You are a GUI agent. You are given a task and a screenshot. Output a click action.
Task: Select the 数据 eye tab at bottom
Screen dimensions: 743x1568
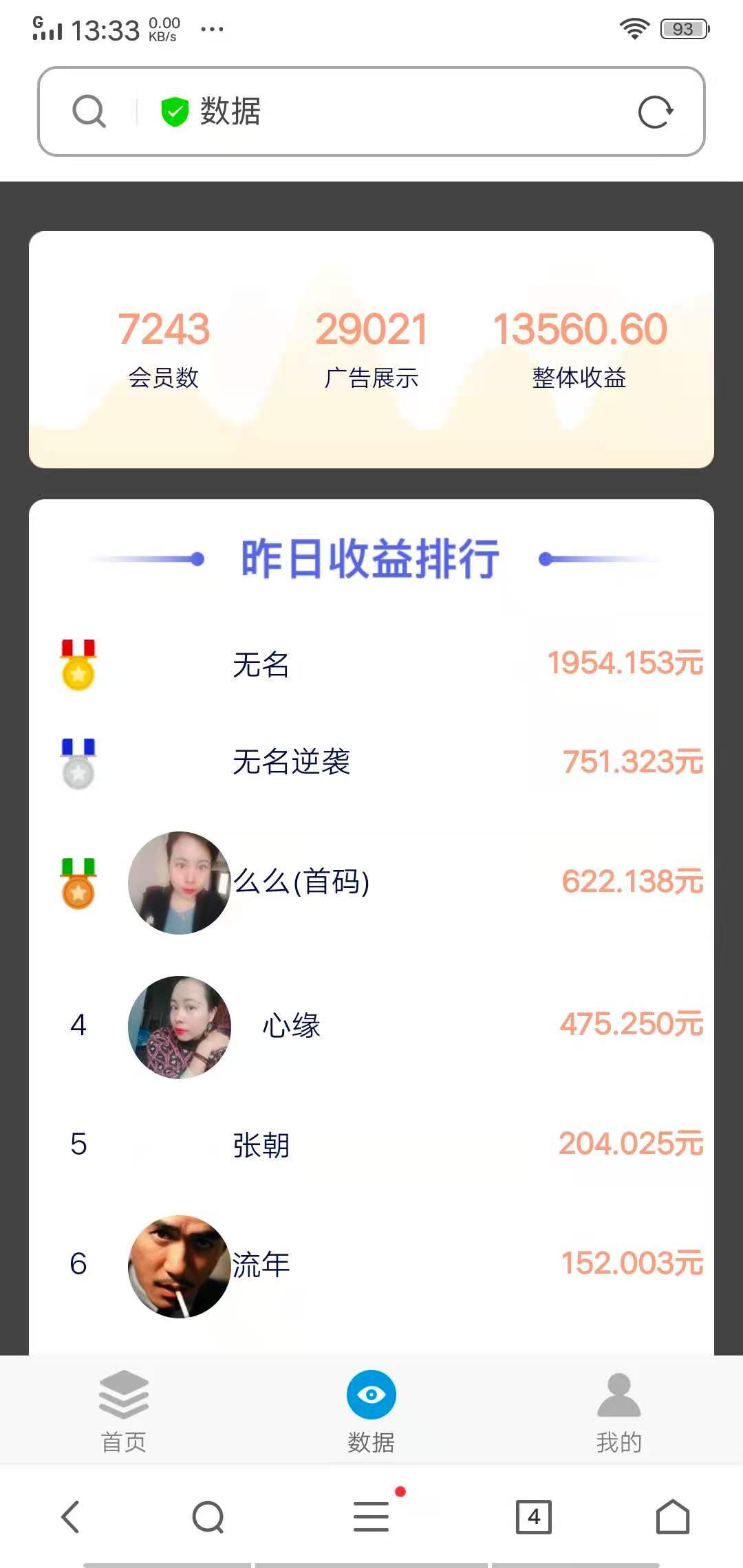371,1410
